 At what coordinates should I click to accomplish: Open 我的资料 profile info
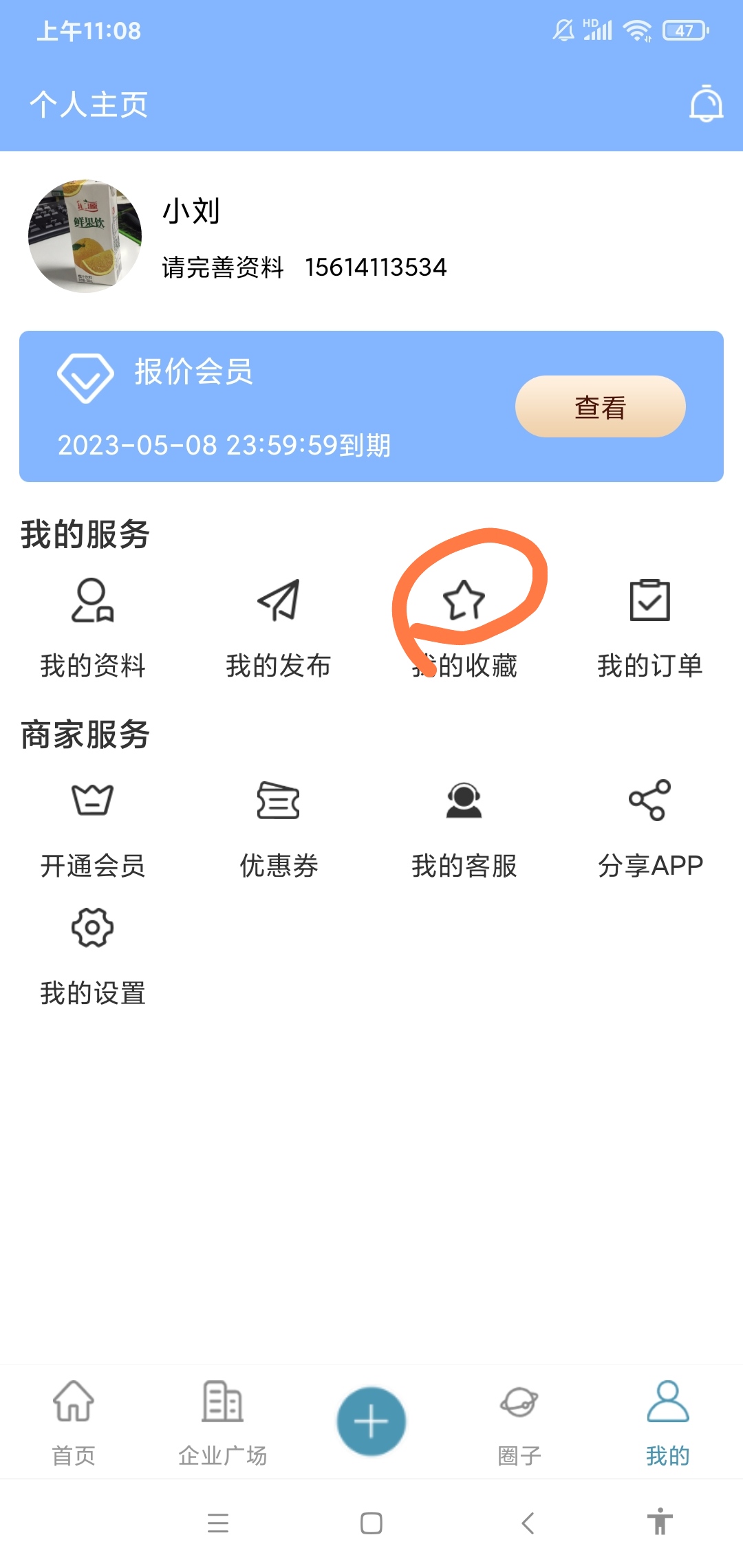92,627
